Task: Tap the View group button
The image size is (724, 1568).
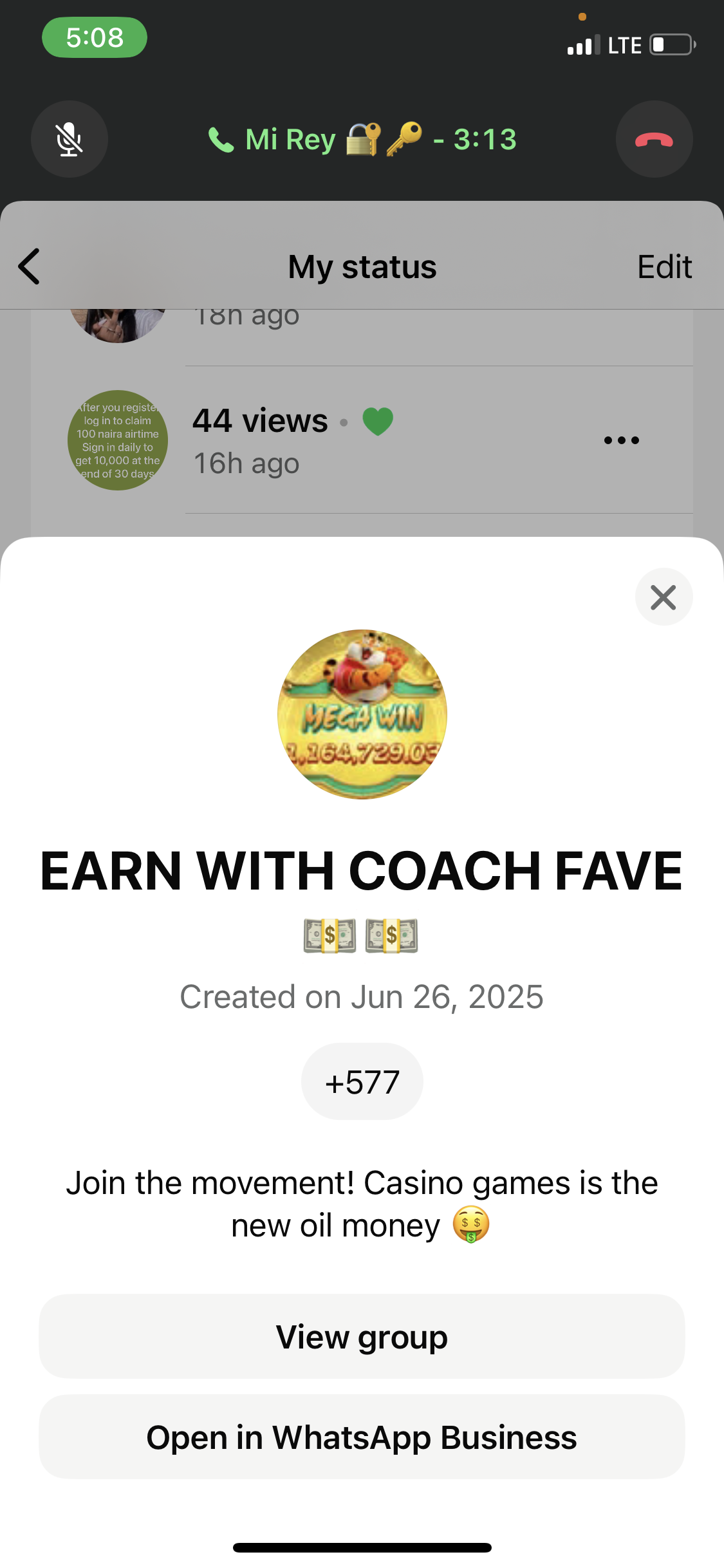Action: [x=362, y=1336]
